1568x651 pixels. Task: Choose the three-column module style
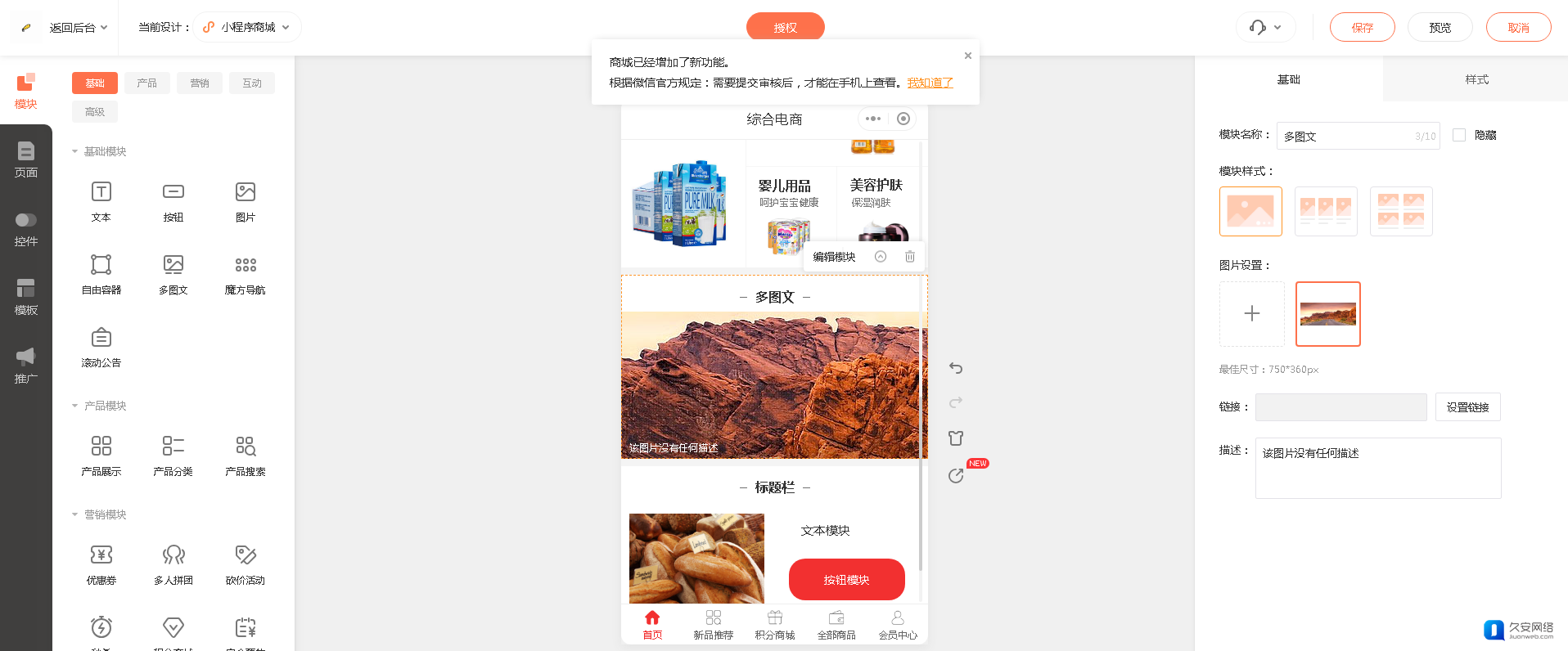[x=1326, y=211]
